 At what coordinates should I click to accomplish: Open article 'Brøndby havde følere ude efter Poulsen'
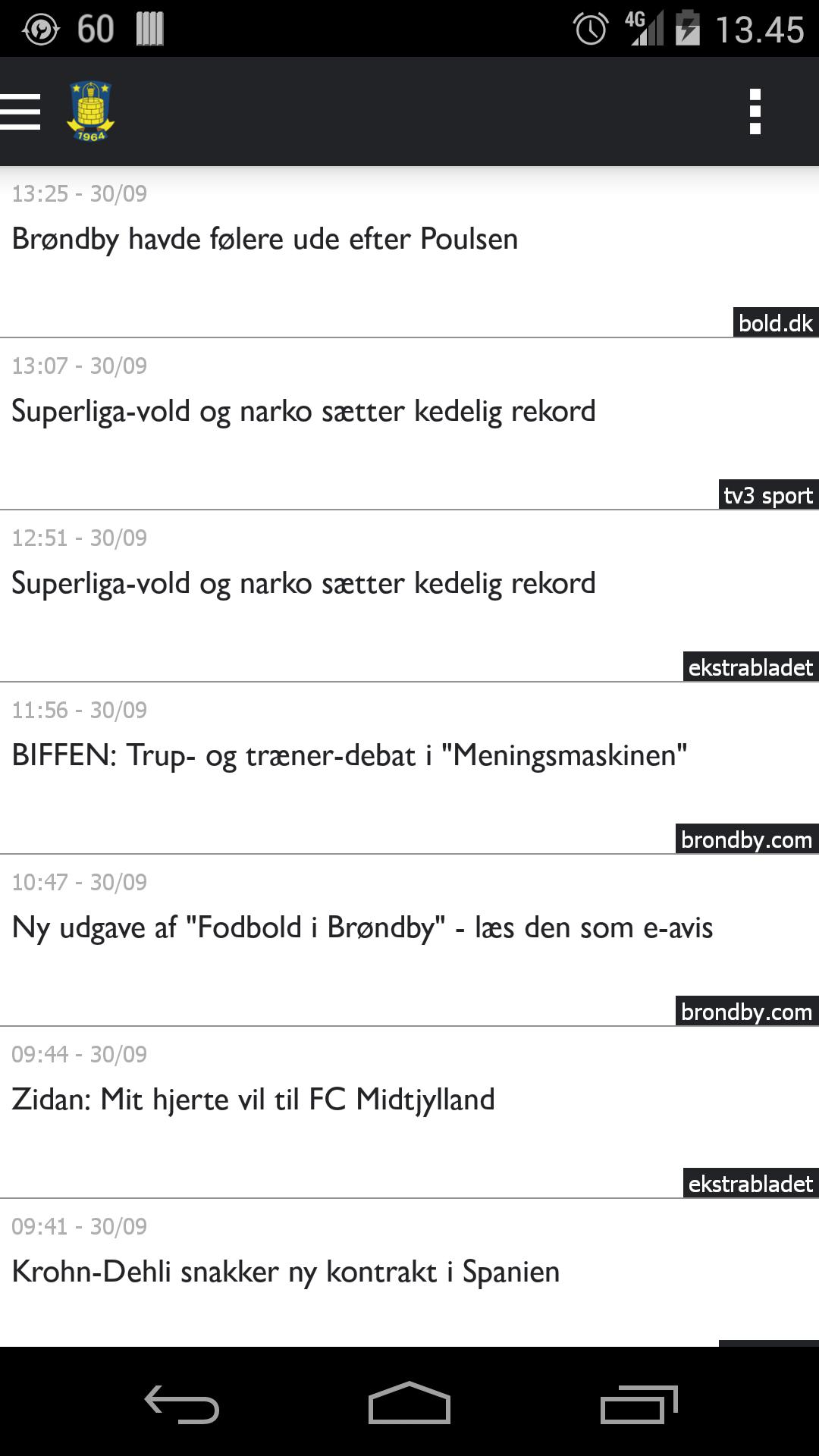[265, 239]
